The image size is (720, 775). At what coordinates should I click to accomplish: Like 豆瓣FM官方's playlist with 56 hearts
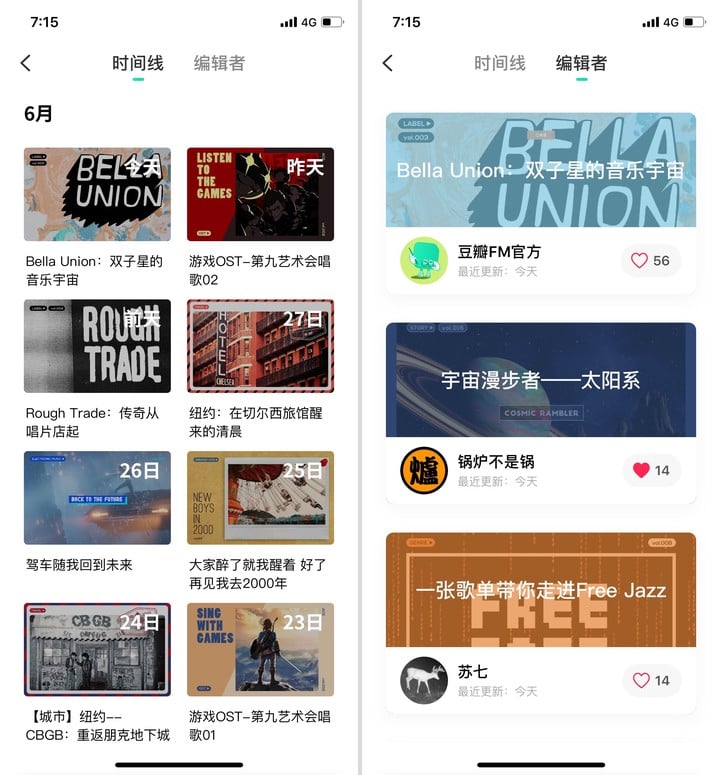coord(650,261)
